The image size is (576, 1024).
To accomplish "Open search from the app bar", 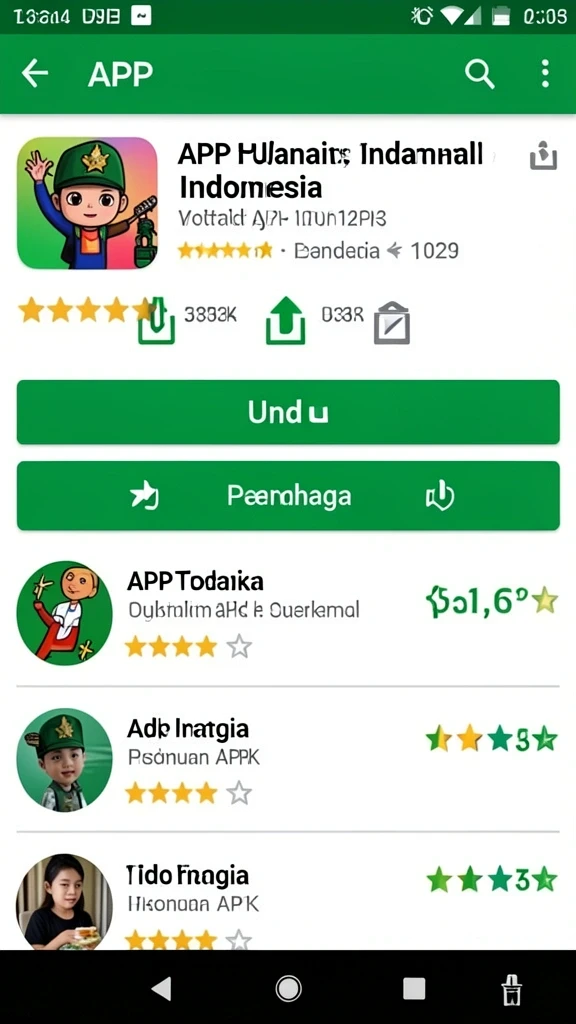I will click(479, 74).
